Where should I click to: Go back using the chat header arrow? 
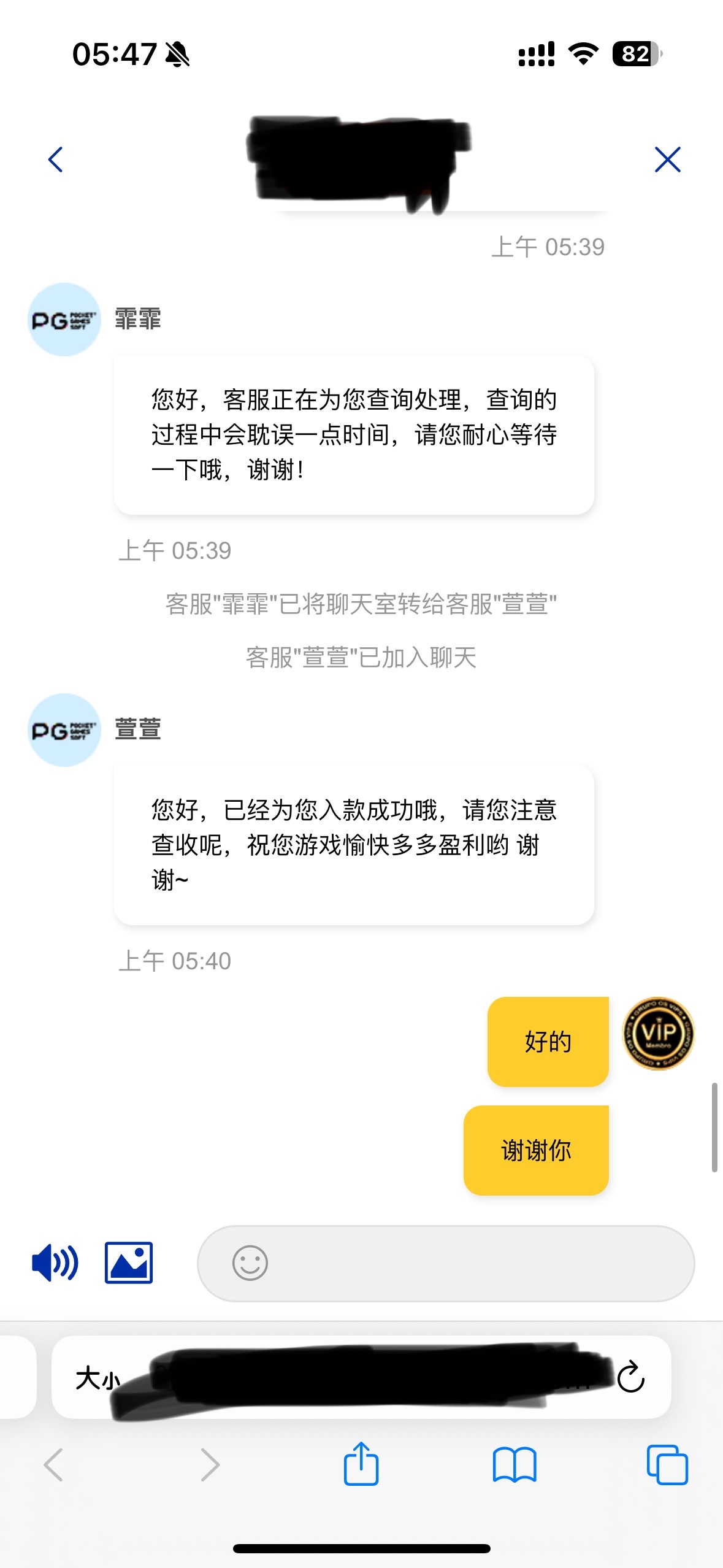pyautogui.click(x=56, y=159)
